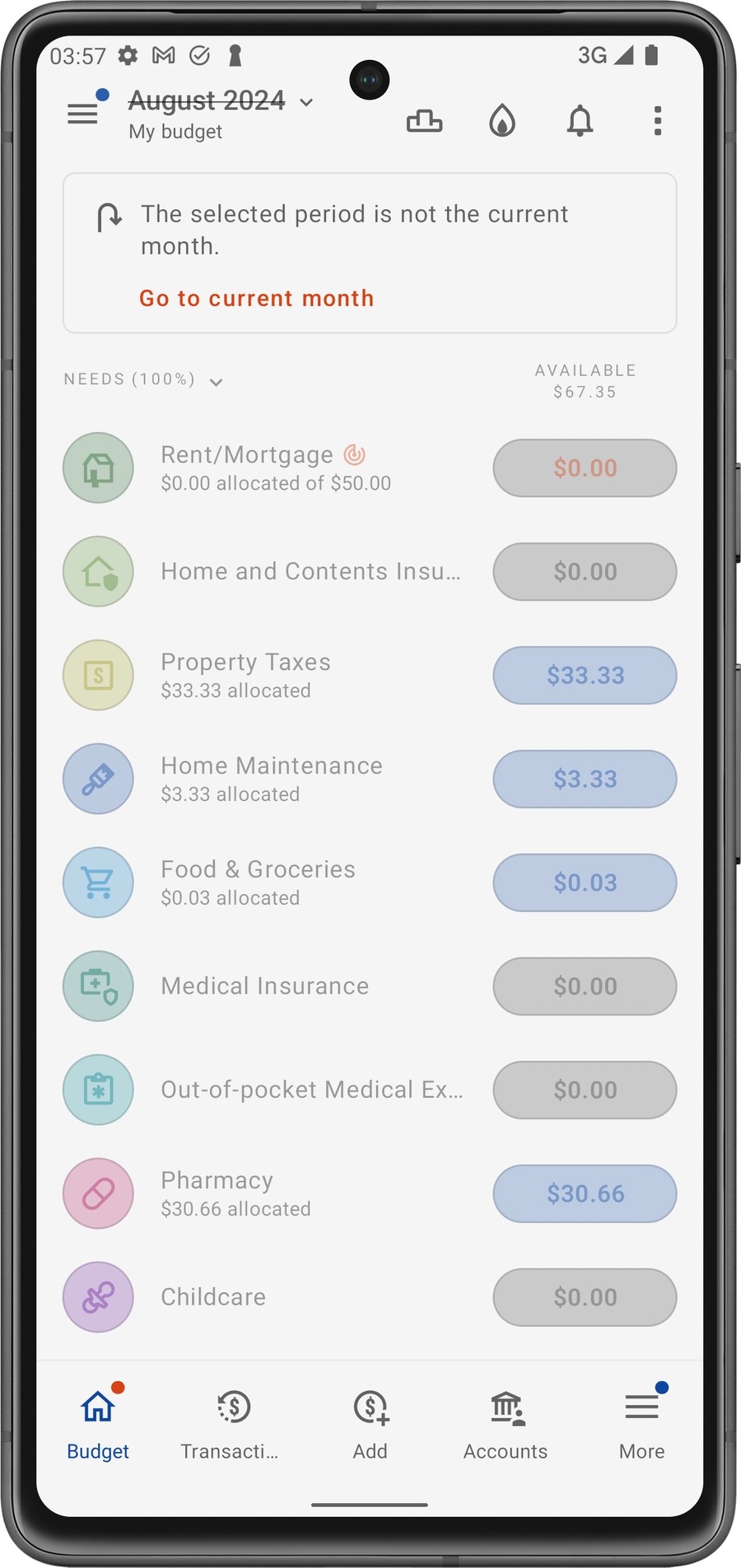Open the notifications bell
Screen dimensions: 741x1568
(580, 121)
